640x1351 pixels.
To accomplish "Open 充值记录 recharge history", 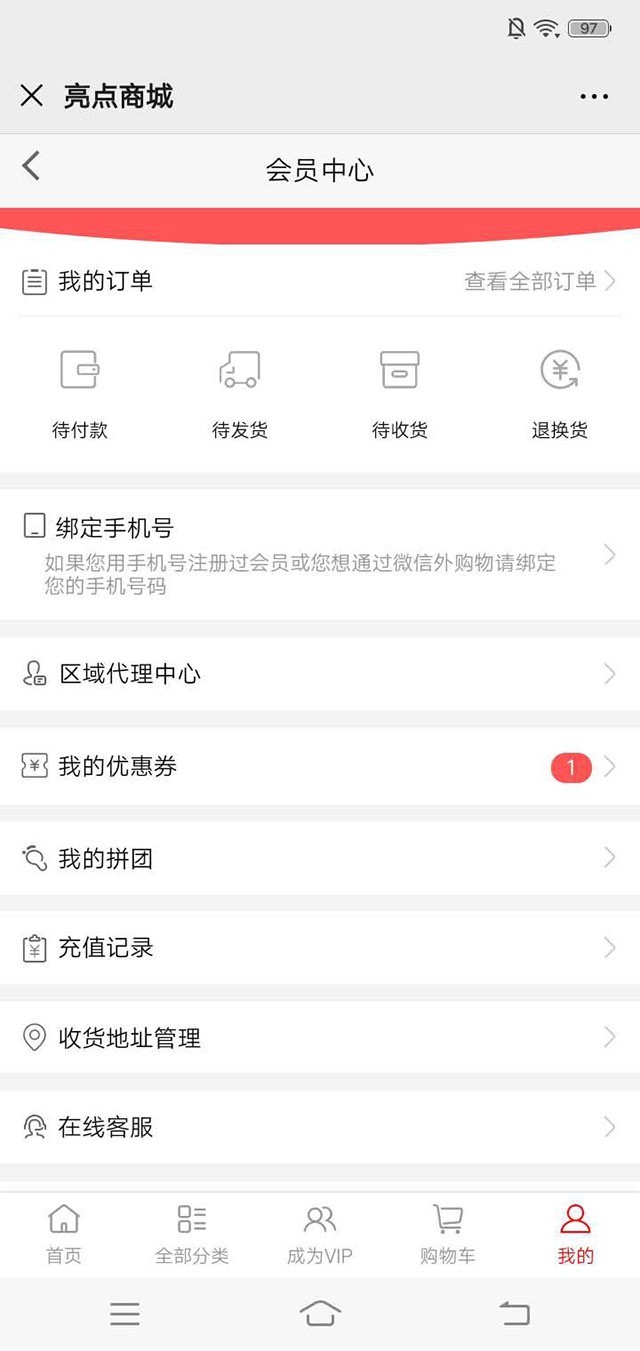I will point(320,948).
